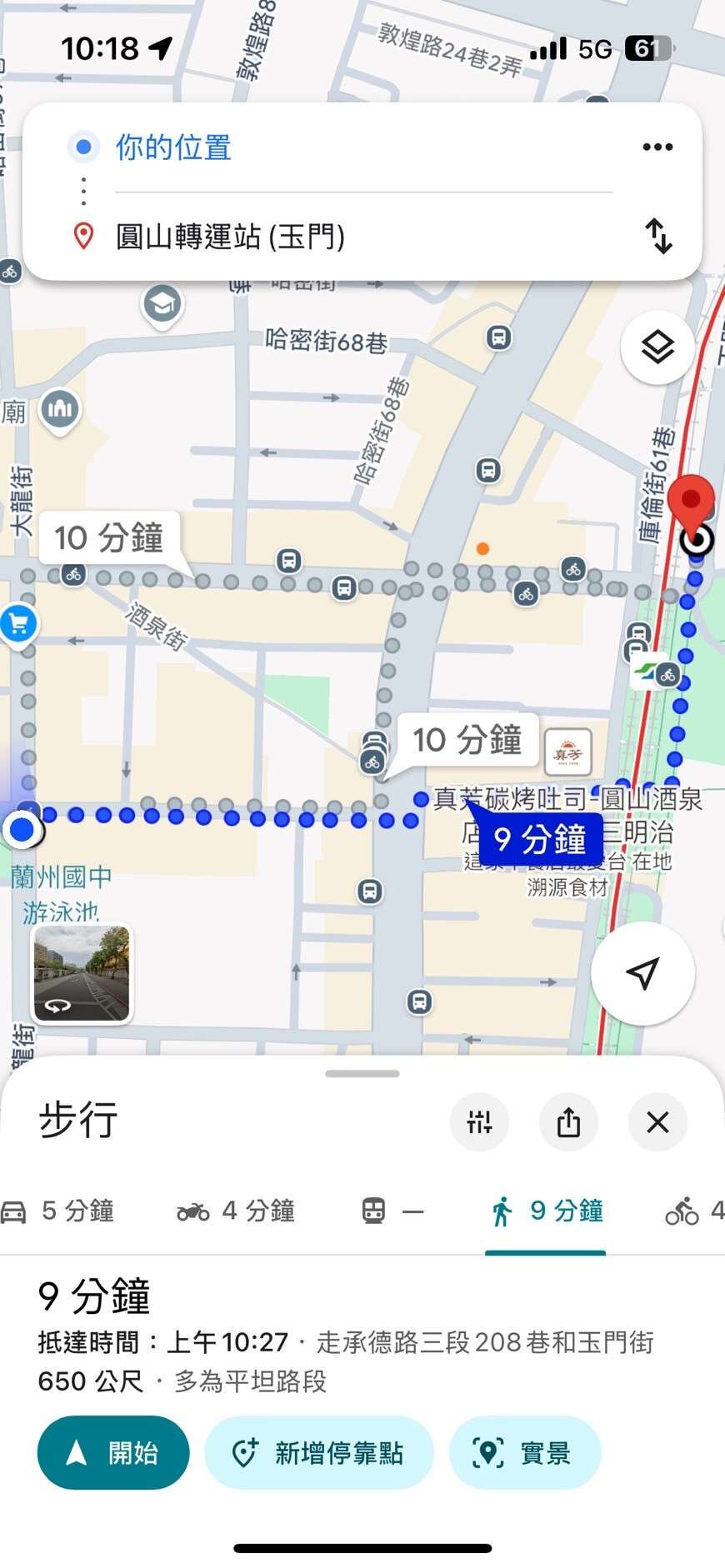
Task: Switch to driving tab, 5 分鐘
Action: (x=58, y=1211)
